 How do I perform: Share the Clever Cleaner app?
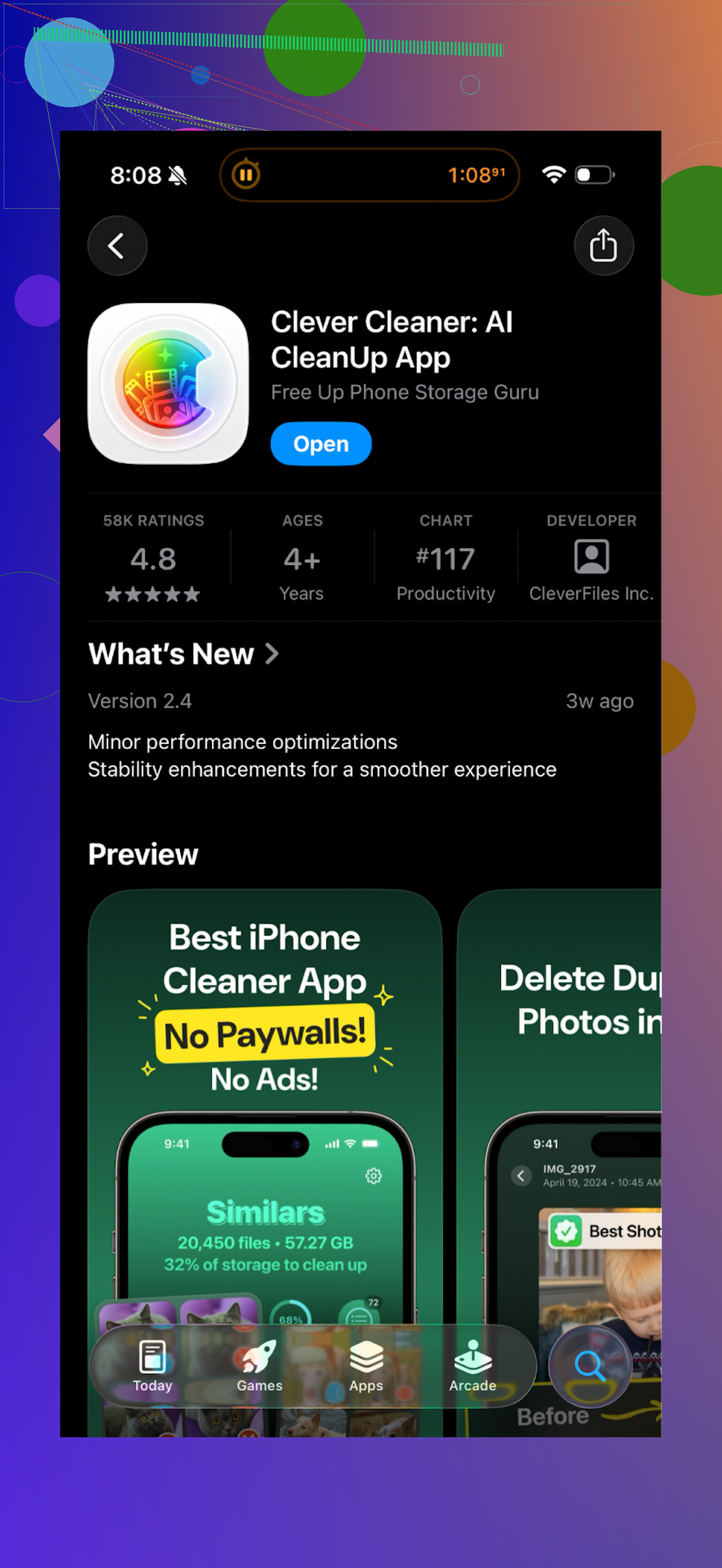[603, 246]
